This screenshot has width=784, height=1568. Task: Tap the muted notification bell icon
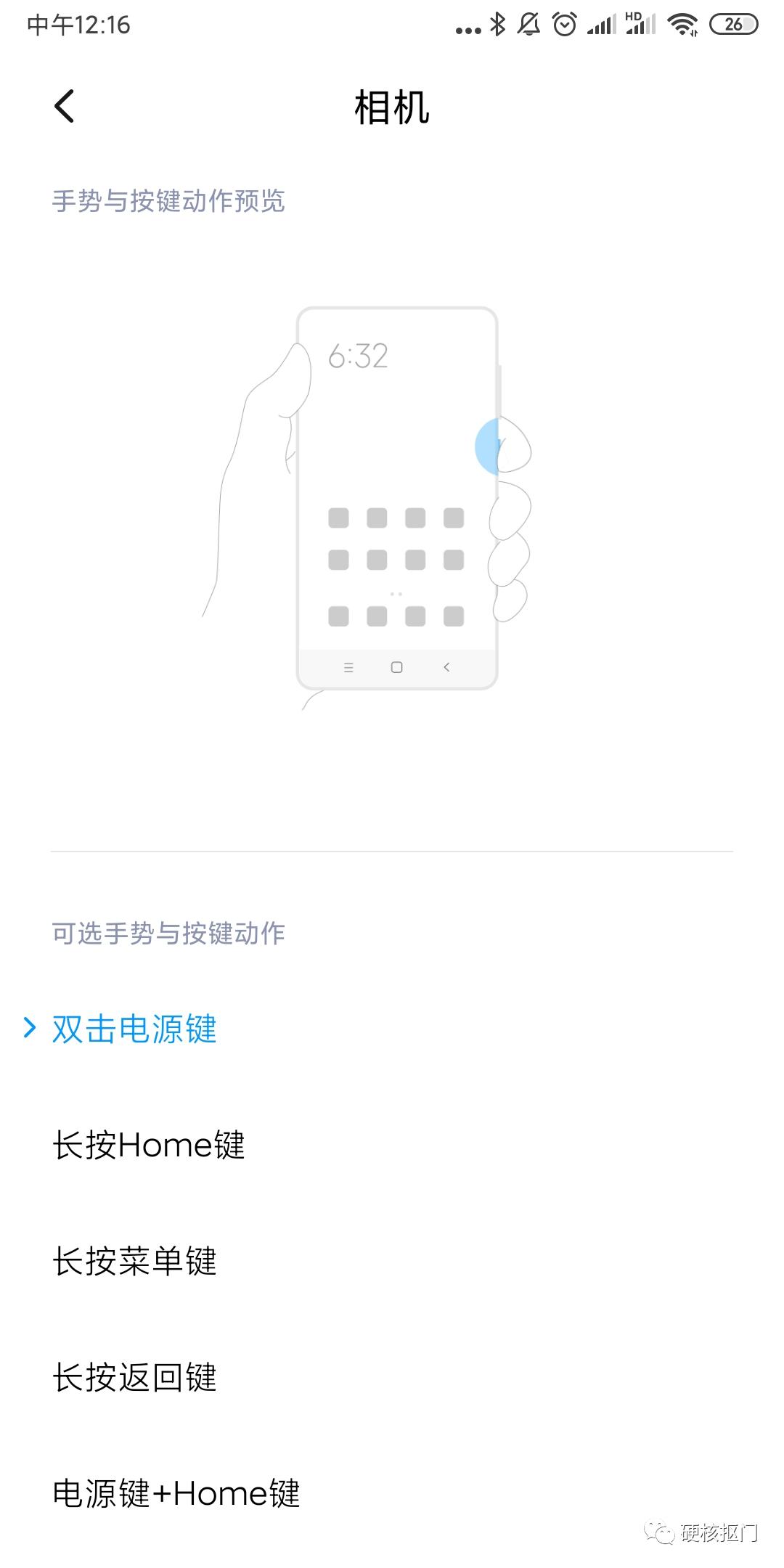528,25
